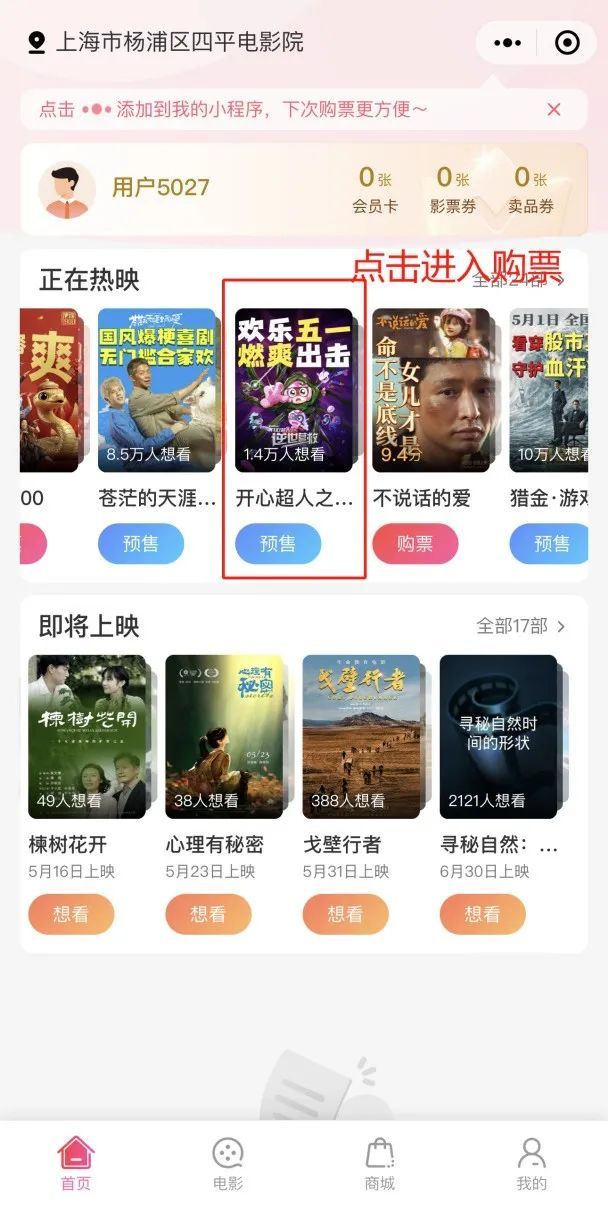This screenshot has height=1222, width=608.
Task: Mark 心理有秘密 as 想看
Action: click(208, 914)
